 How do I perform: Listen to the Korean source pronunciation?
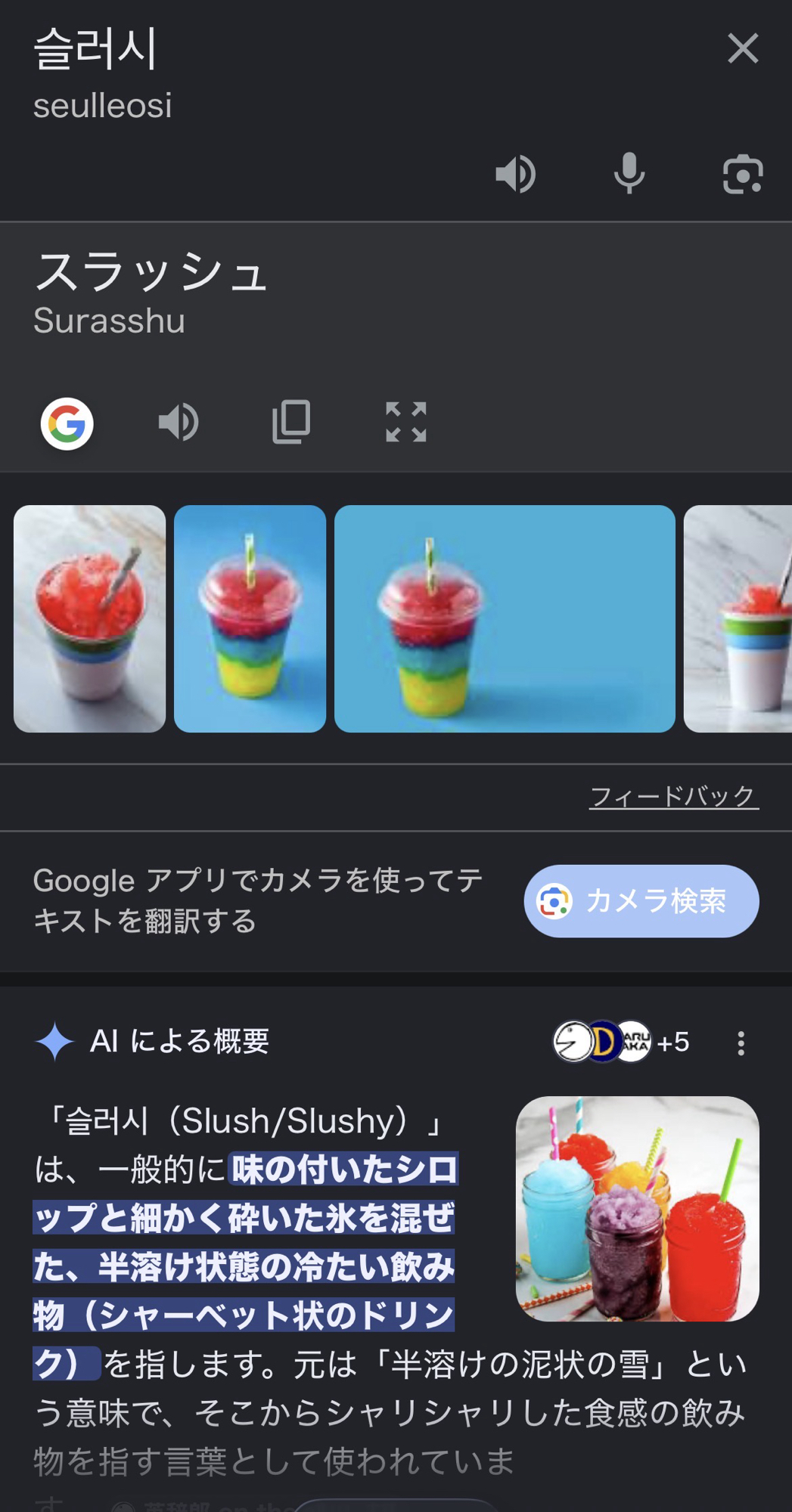pyautogui.click(x=516, y=175)
